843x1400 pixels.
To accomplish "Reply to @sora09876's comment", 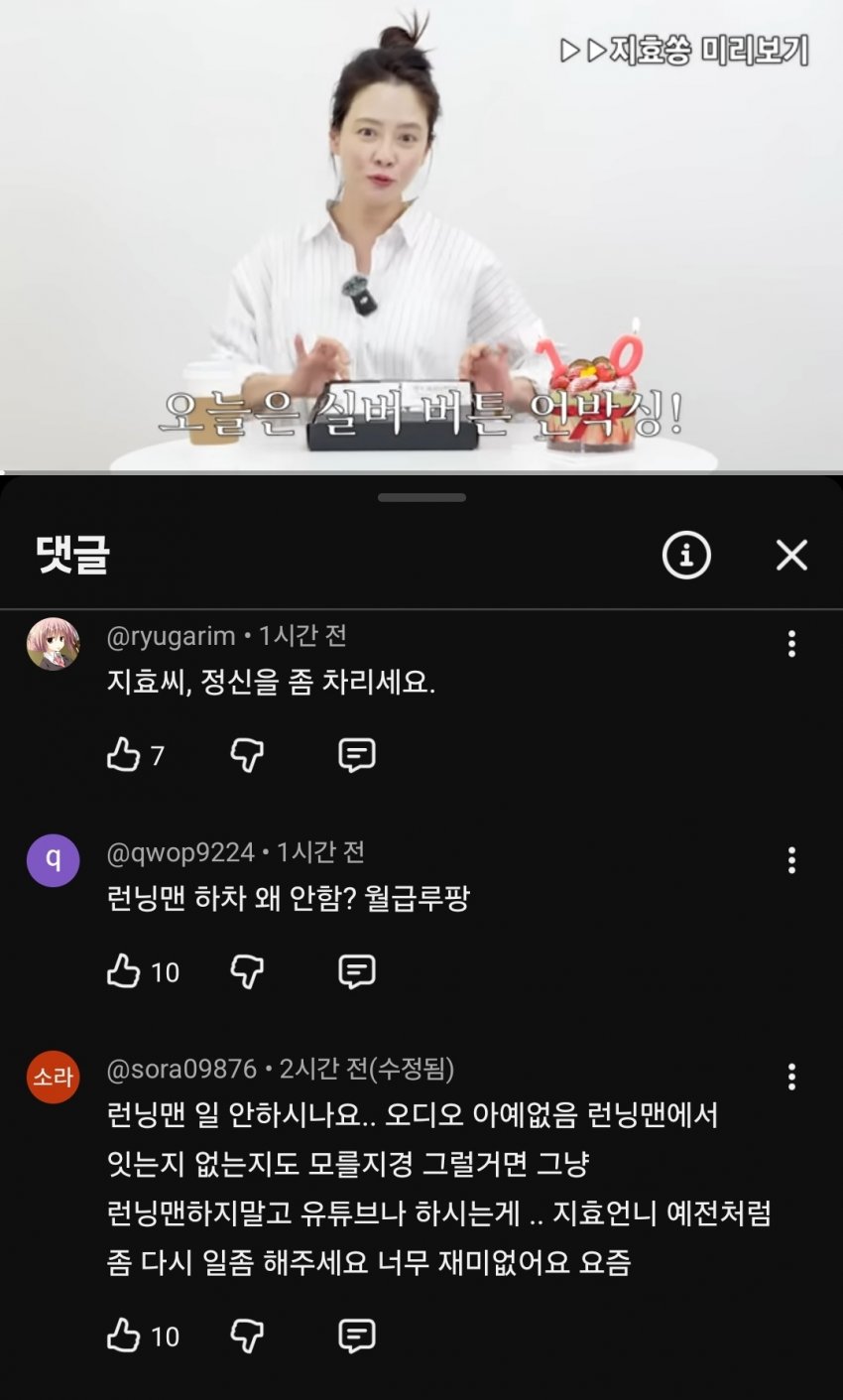I will (357, 1336).
